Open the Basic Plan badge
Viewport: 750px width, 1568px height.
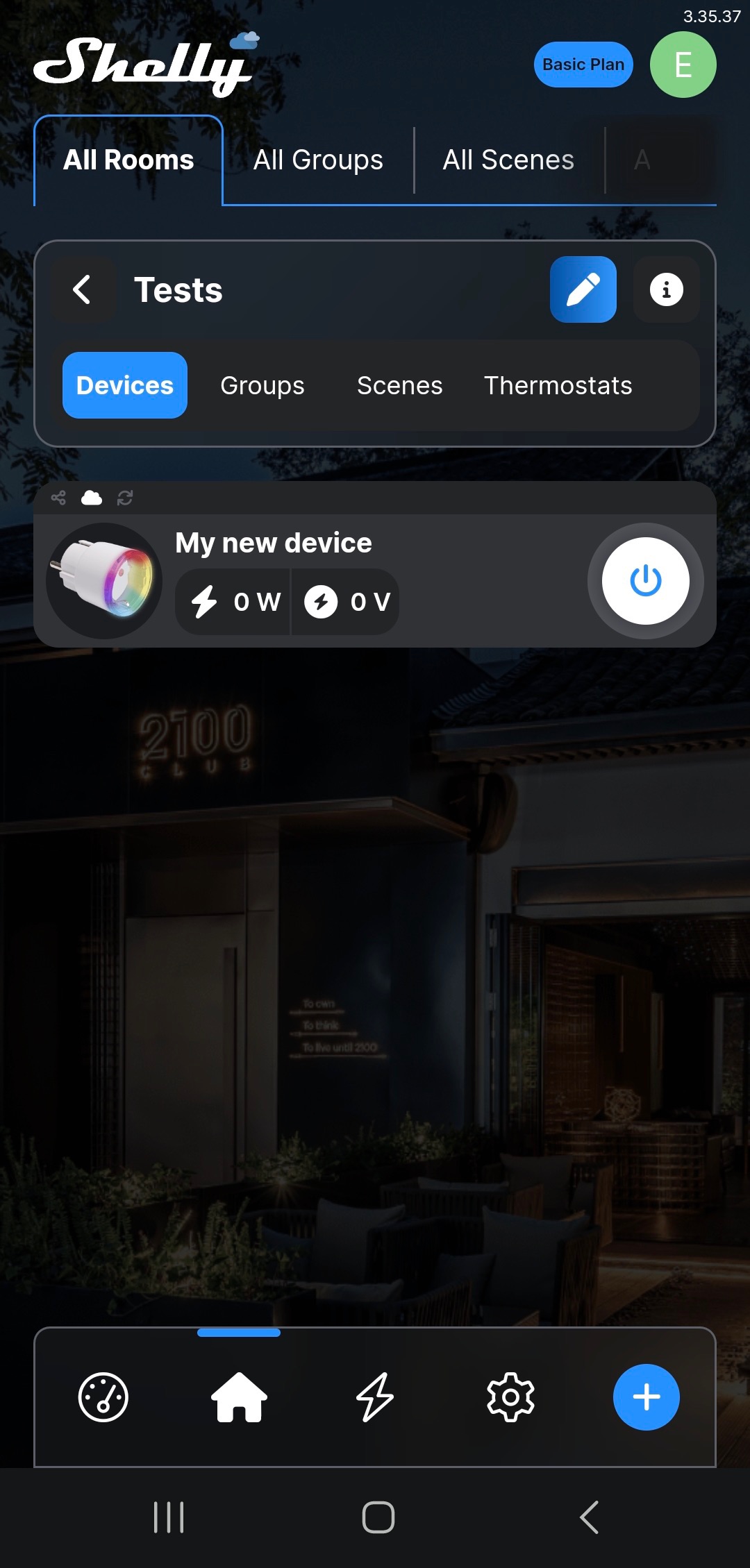pyautogui.click(x=583, y=65)
